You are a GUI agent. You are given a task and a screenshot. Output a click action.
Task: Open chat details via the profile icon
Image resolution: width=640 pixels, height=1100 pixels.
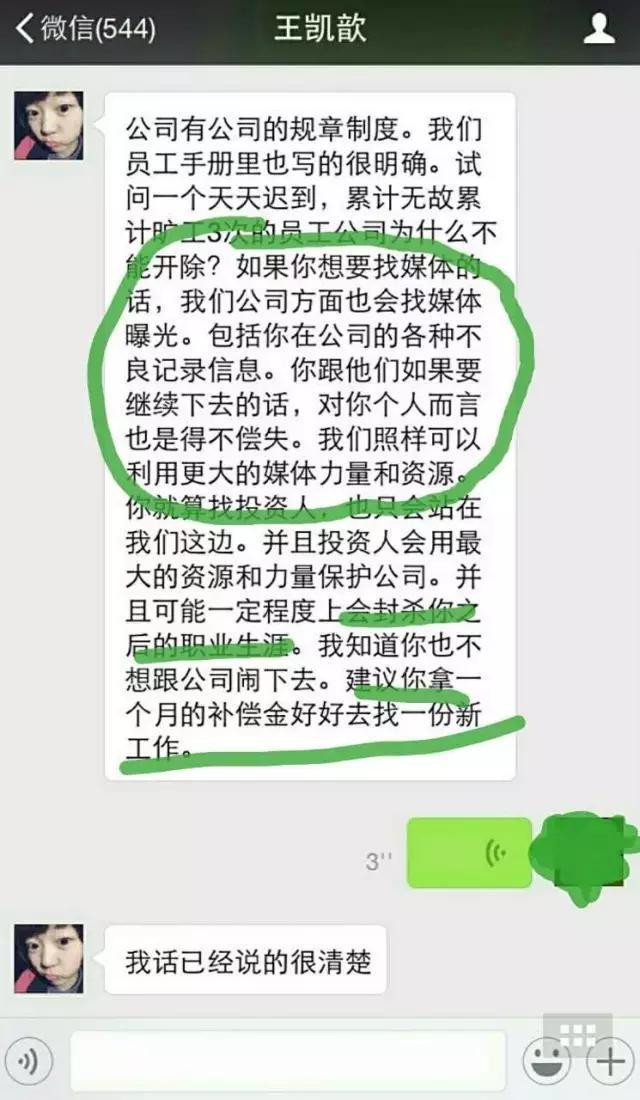click(598, 29)
